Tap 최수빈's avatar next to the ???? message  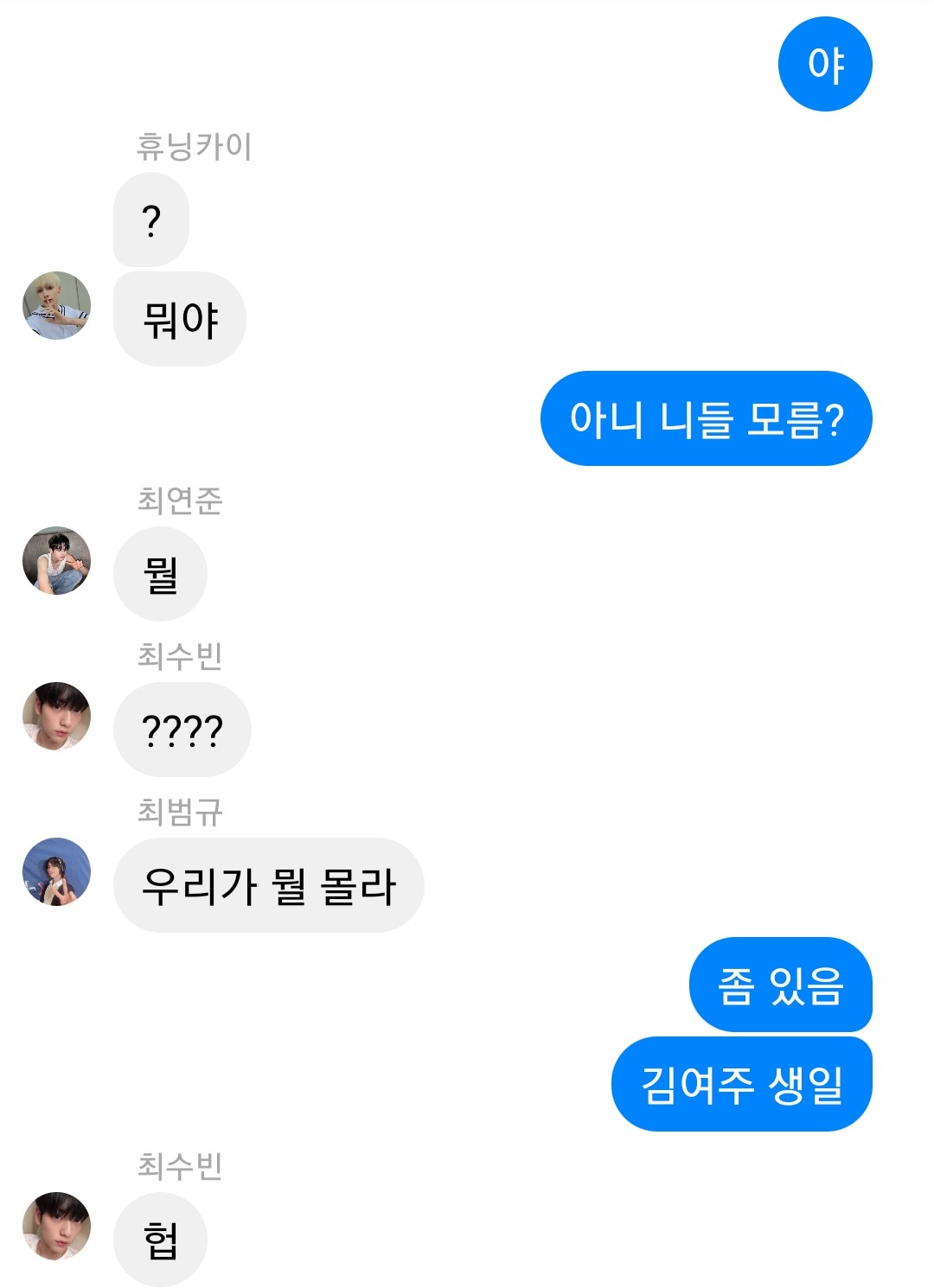56,717
